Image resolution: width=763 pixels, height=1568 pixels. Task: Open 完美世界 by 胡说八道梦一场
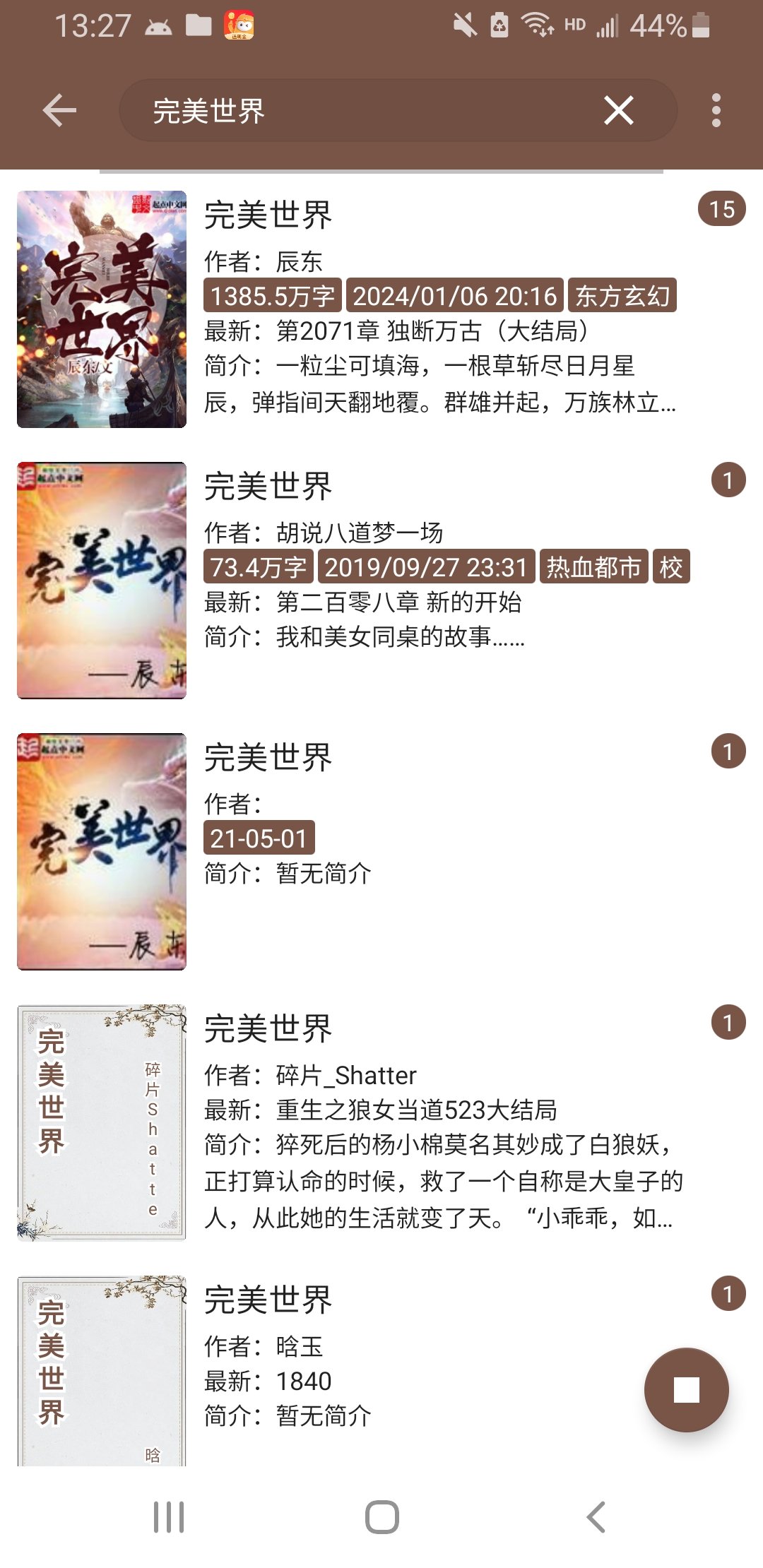tap(381, 580)
